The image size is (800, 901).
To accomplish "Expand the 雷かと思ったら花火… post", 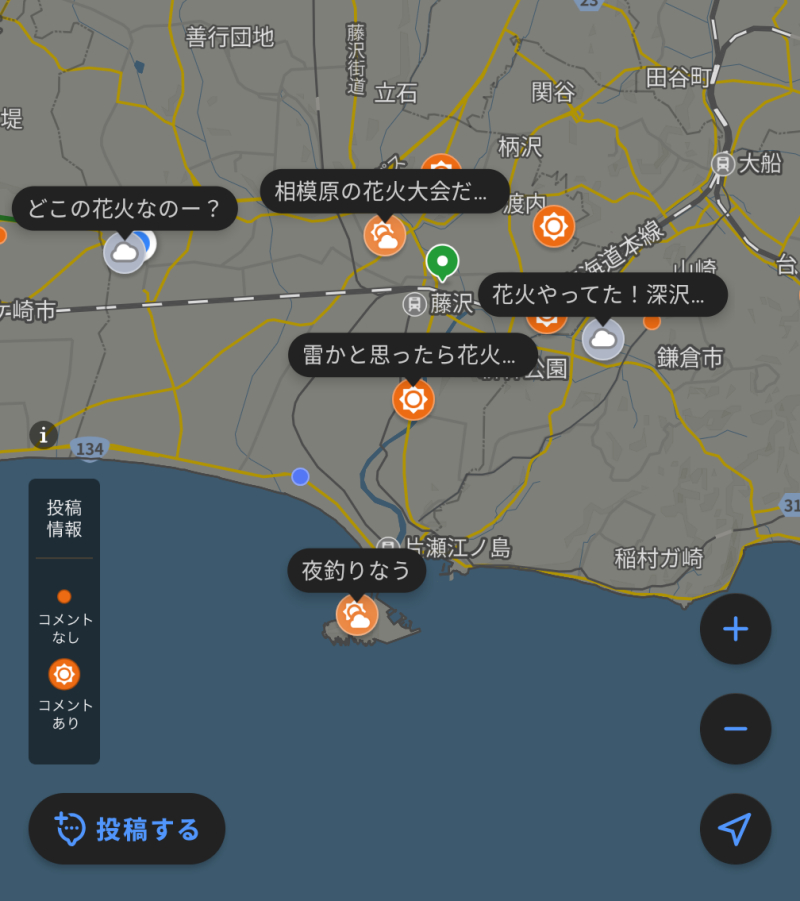I will pyautogui.click(x=413, y=355).
